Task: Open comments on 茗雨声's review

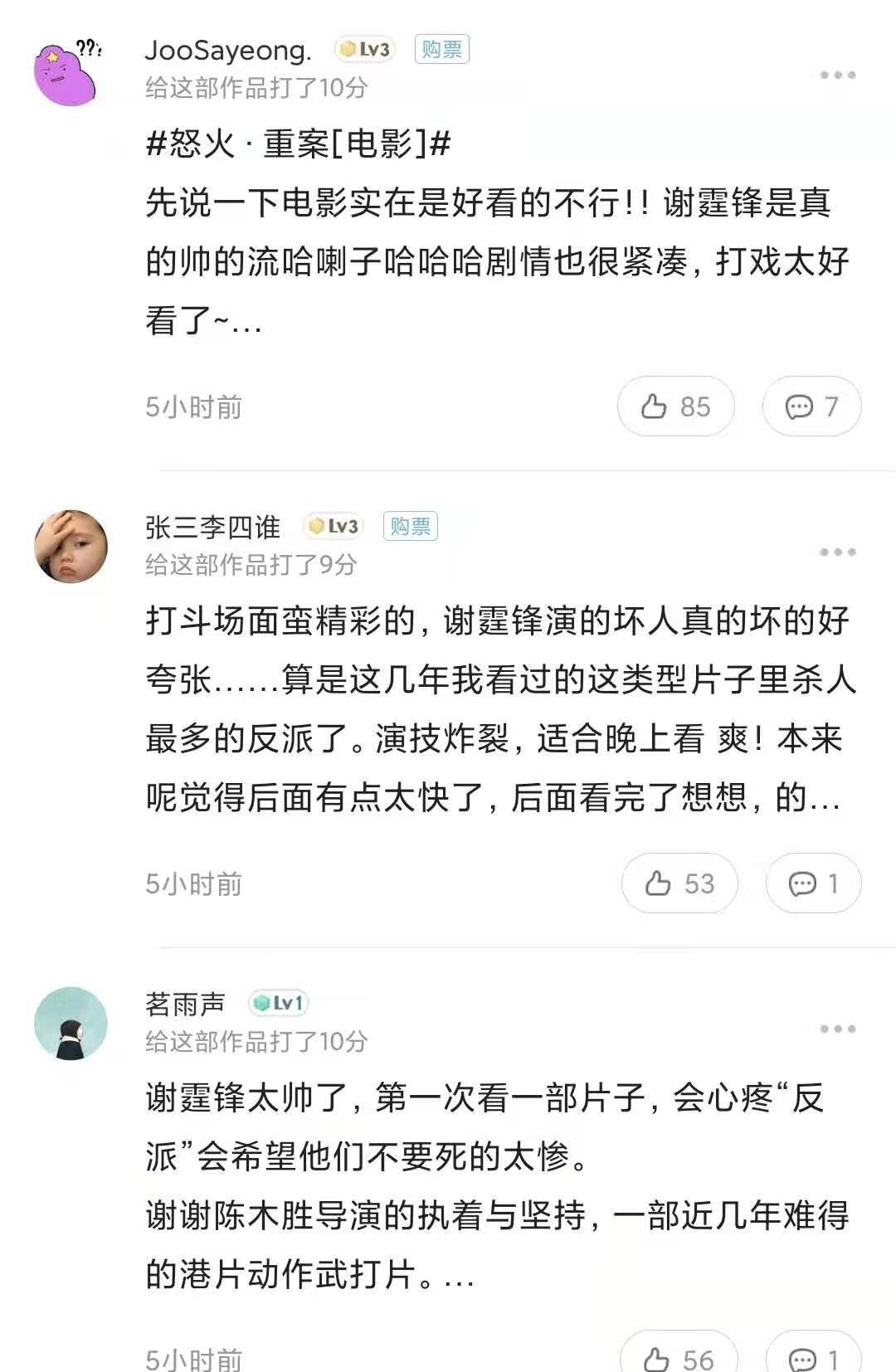Action: tap(813, 1357)
